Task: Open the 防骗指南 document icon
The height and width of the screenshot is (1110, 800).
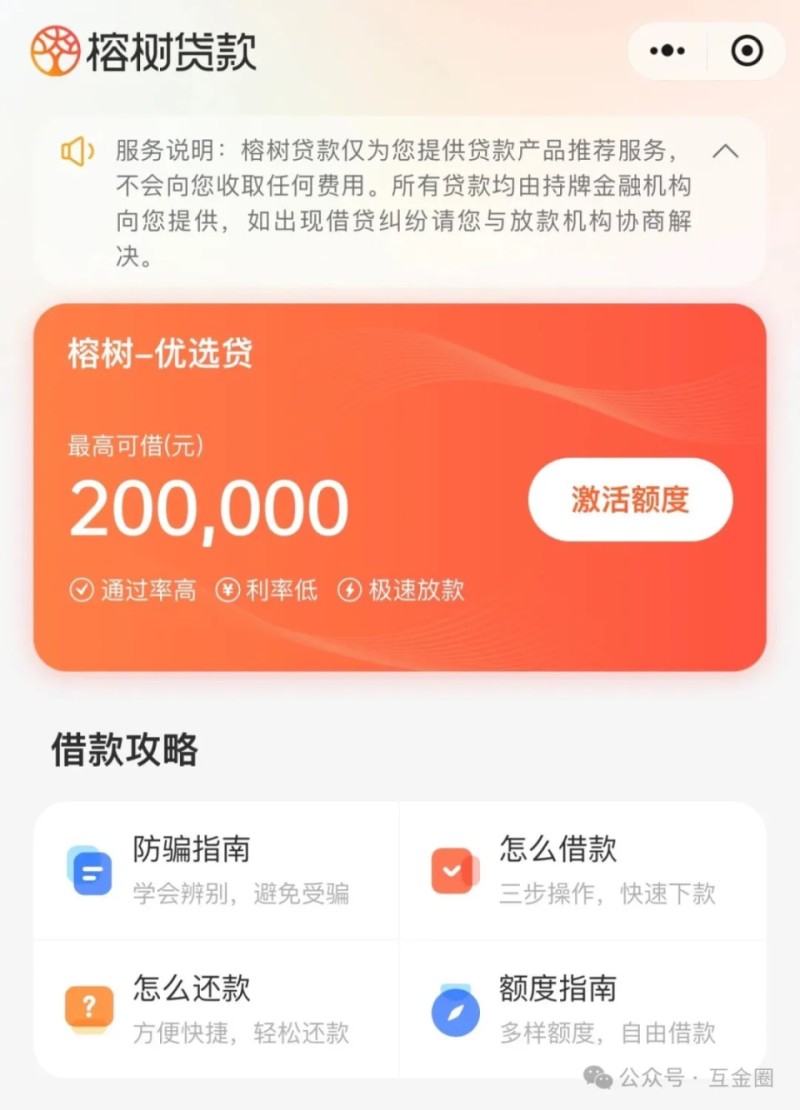Action: click(x=90, y=870)
